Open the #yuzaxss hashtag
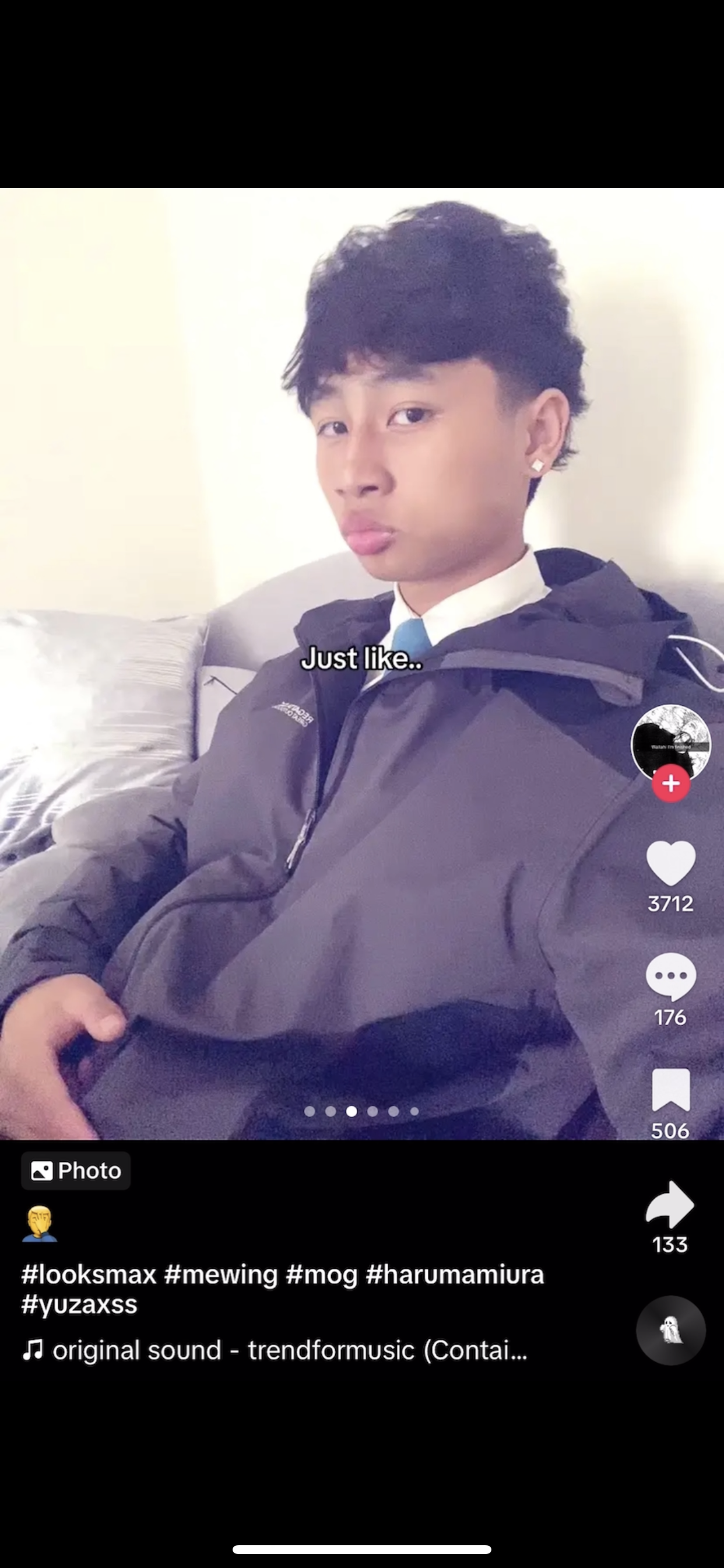The image size is (724, 1568). [x=79, y=1304]
